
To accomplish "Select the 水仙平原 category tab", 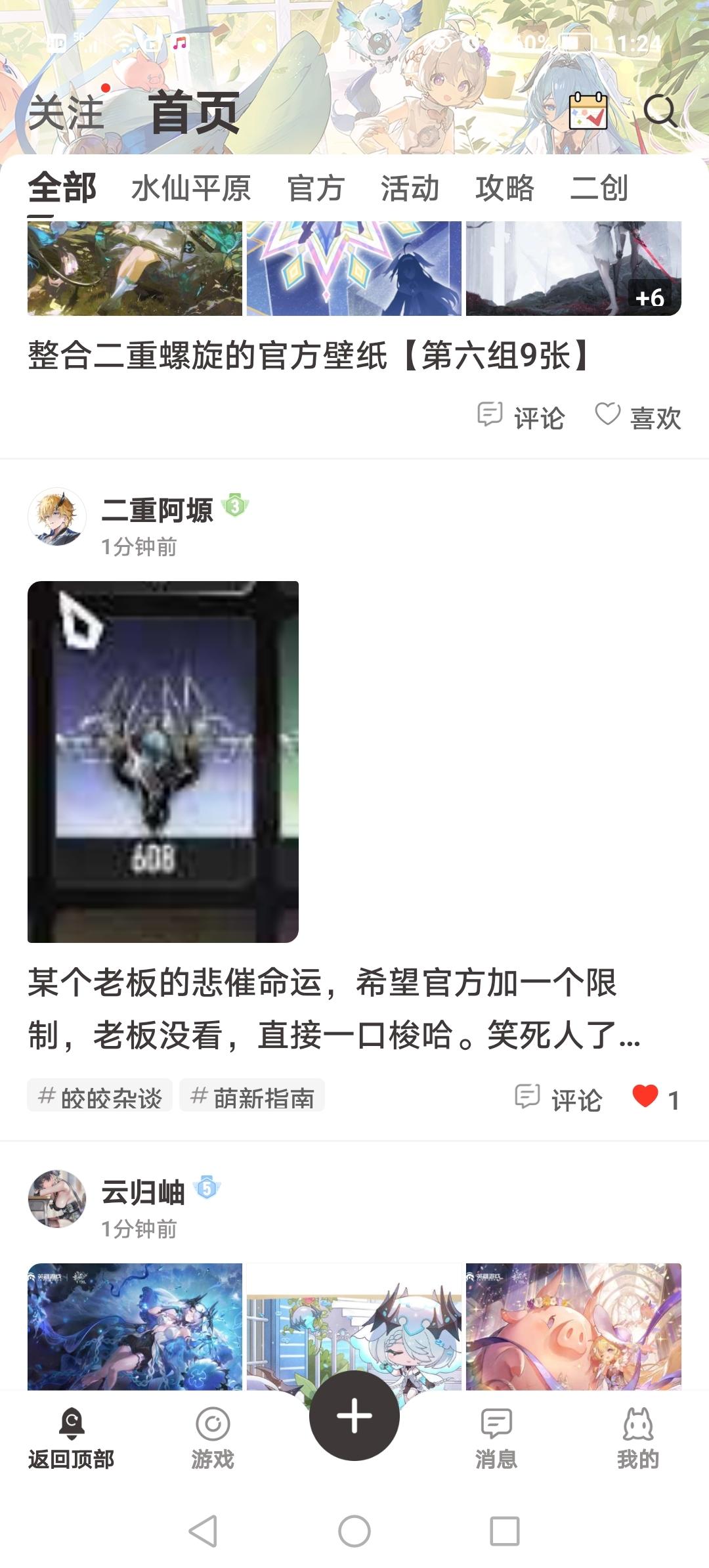I will [x=190, y=188].
